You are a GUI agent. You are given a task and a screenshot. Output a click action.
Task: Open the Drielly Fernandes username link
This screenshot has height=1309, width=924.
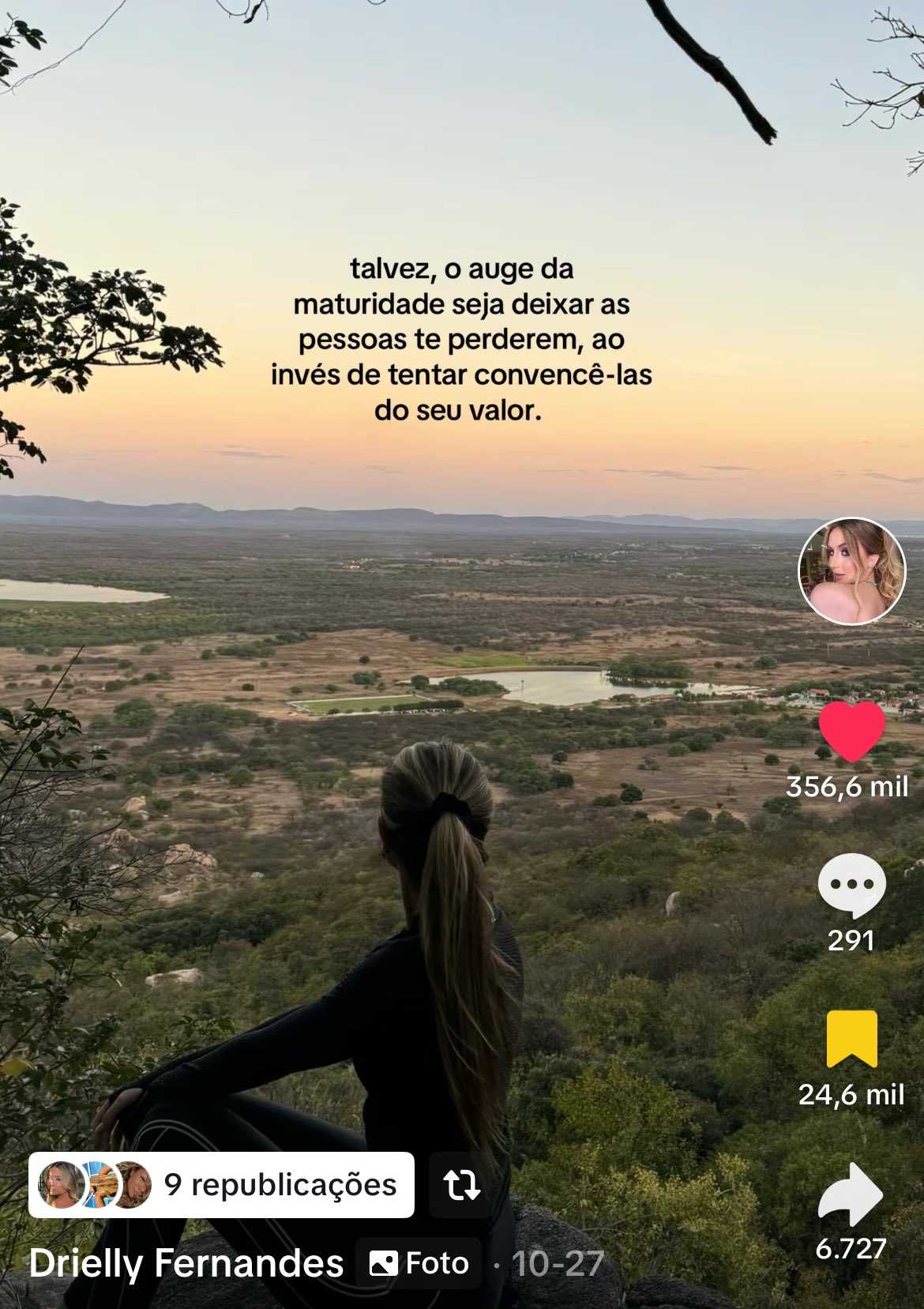point(186,1263)
